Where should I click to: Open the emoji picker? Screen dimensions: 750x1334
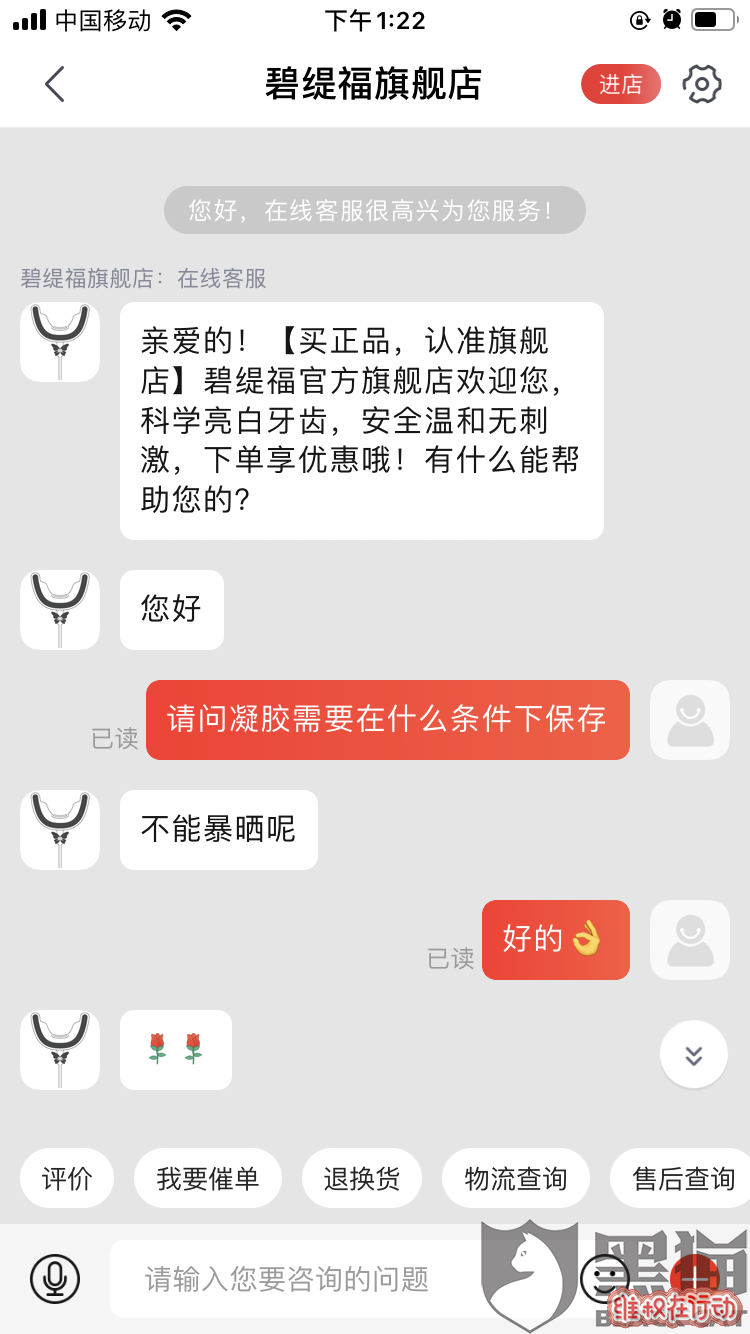(x=605, y=1278)
